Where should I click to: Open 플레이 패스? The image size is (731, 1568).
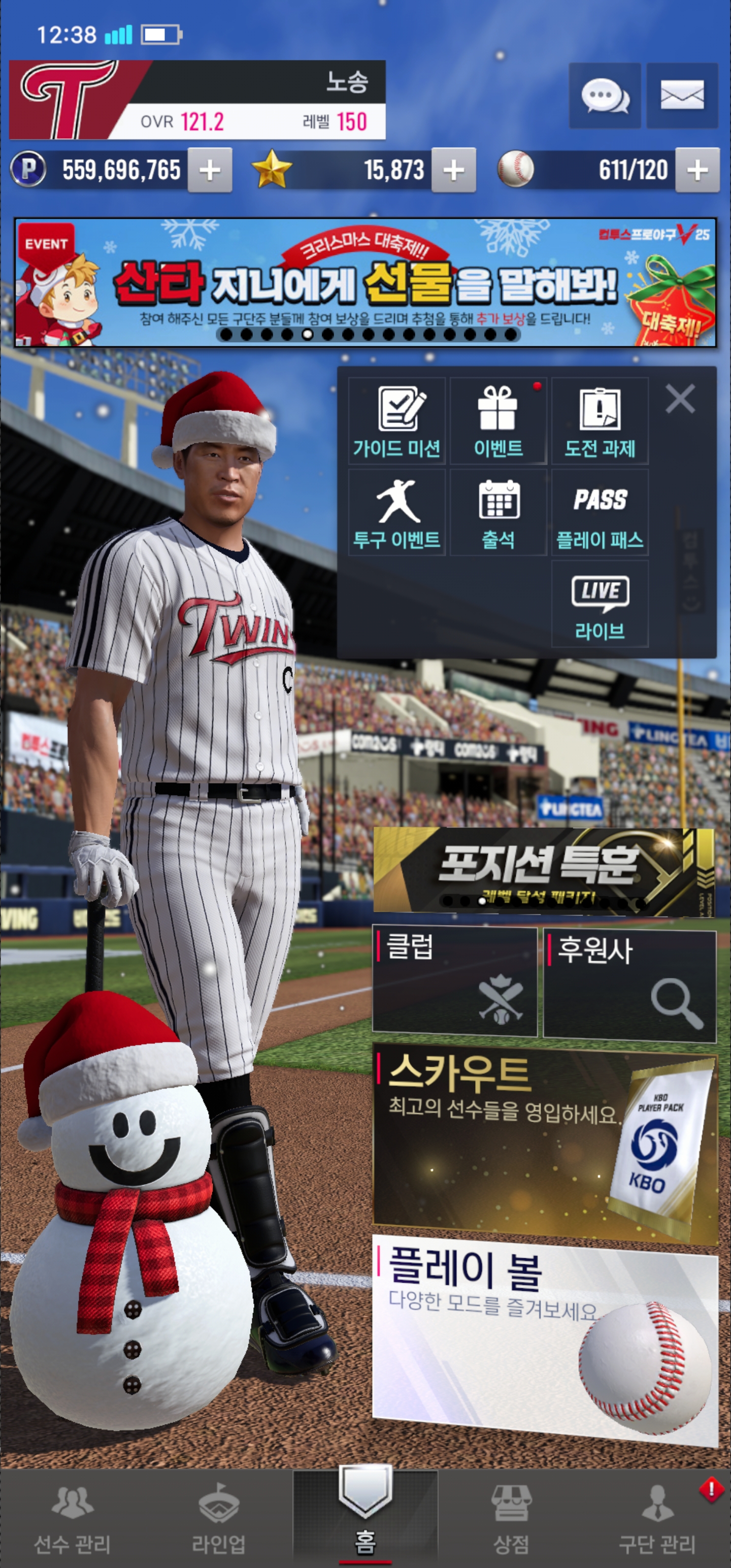[600, 512]
